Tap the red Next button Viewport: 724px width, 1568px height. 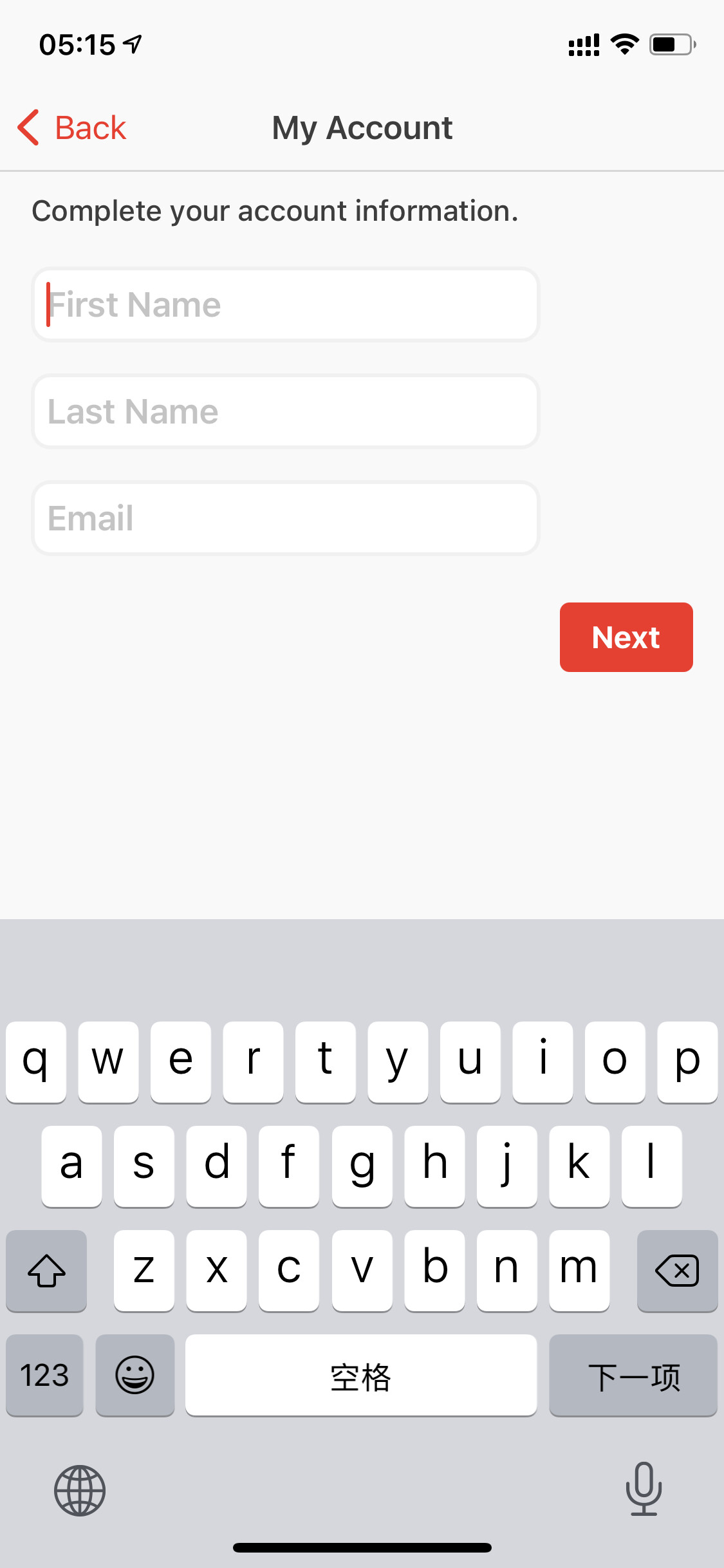(626, 637)
